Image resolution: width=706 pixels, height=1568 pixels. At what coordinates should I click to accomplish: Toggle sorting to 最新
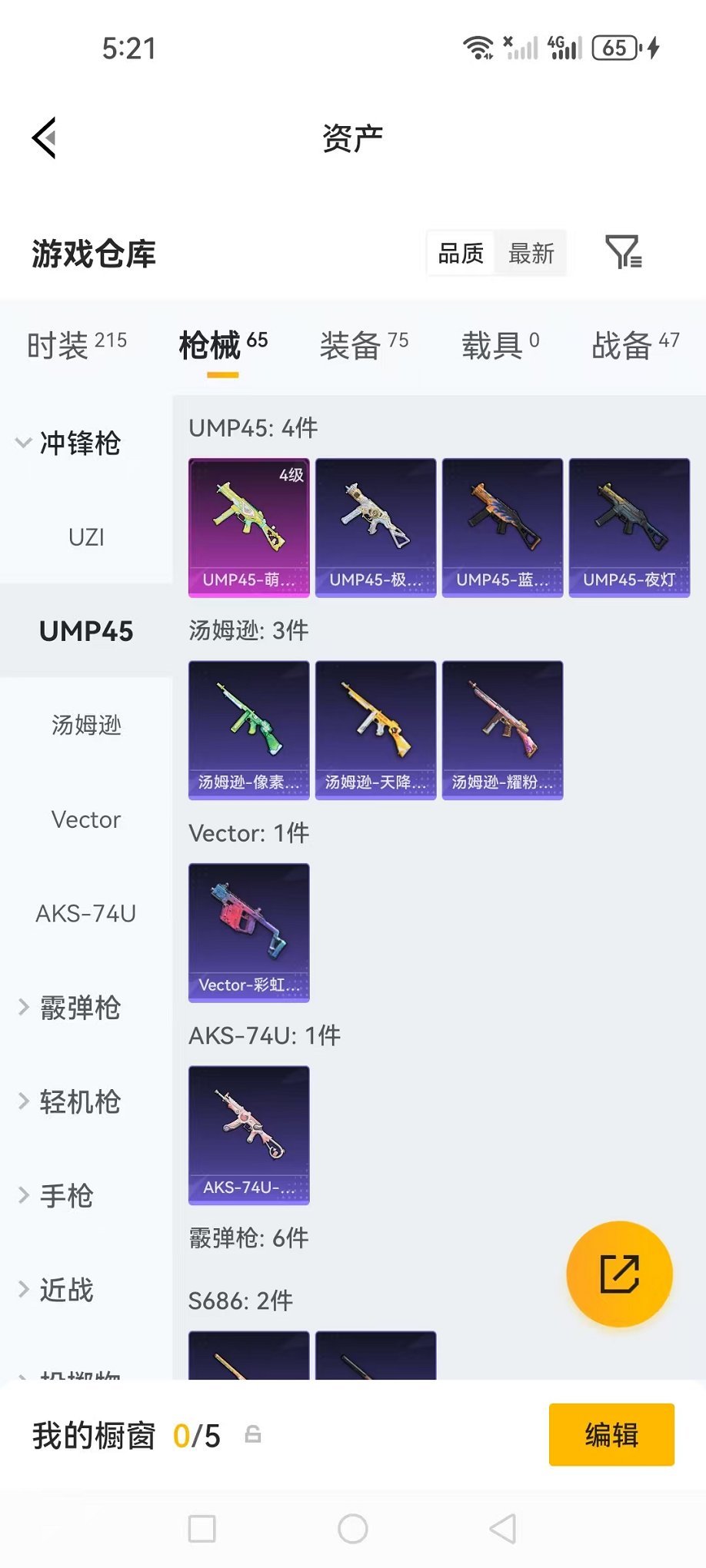coord(530,254)
